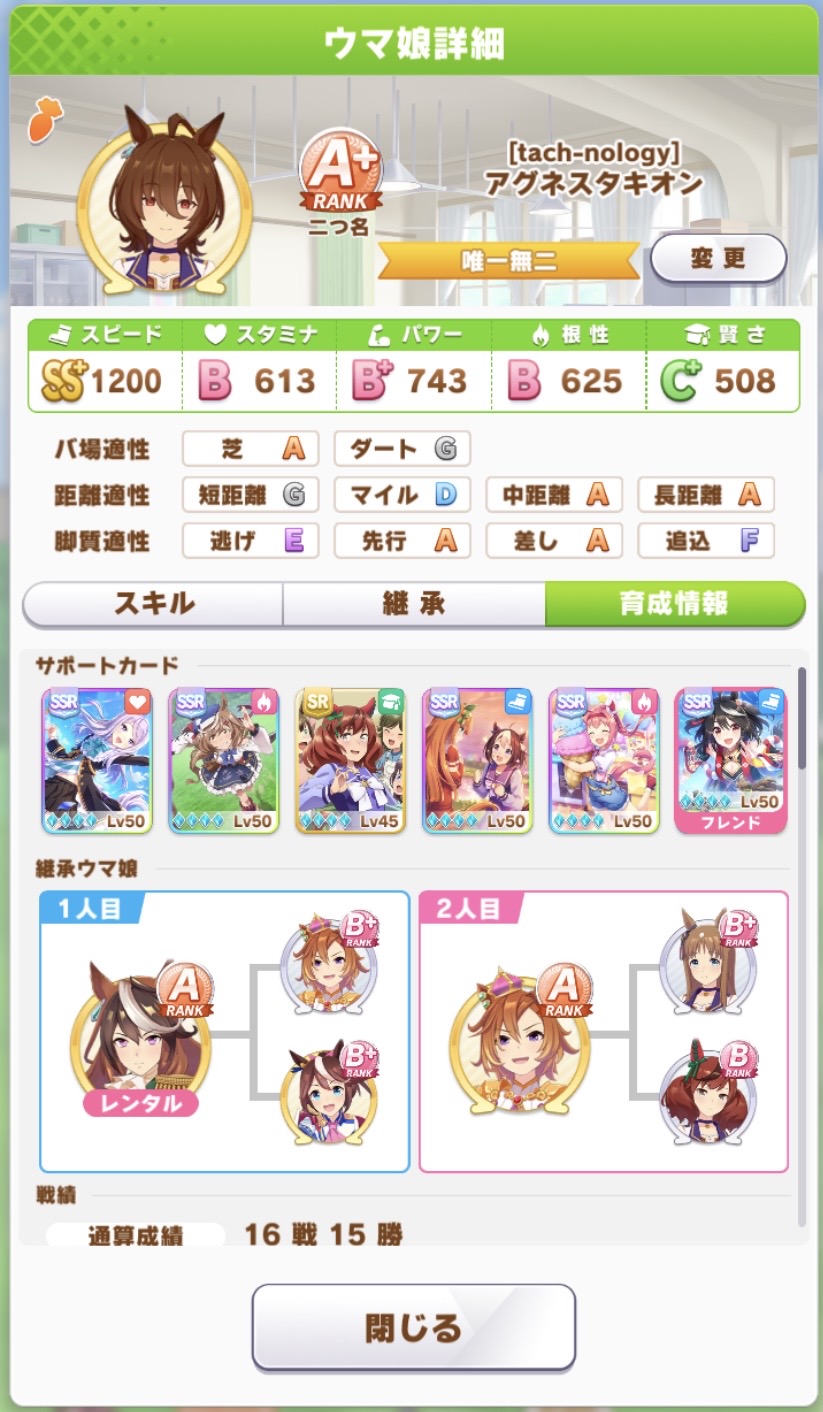Open the フレンド support card
The width and height of the screenshot is (823, 1412).
tap(730, 760)
